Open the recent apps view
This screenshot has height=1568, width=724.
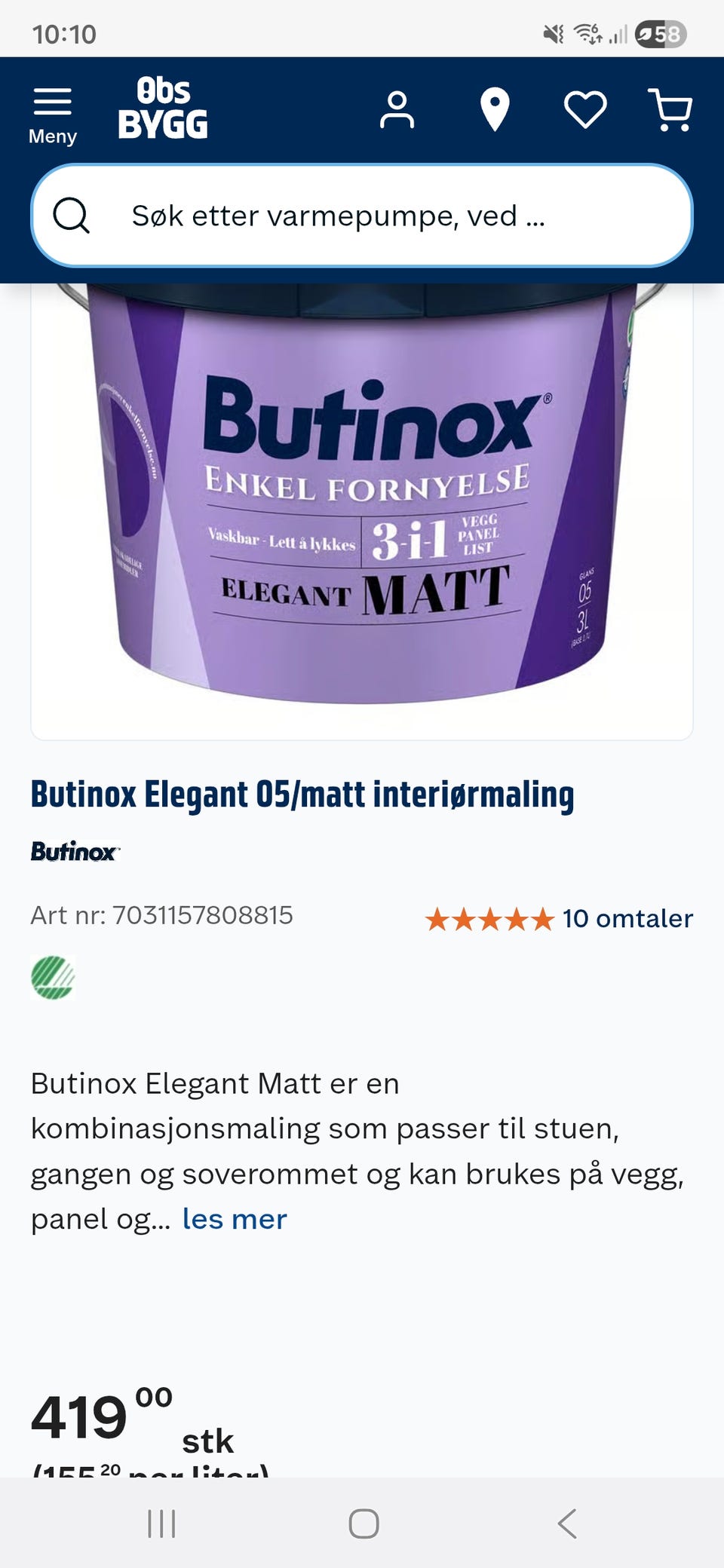[161, 1524]
